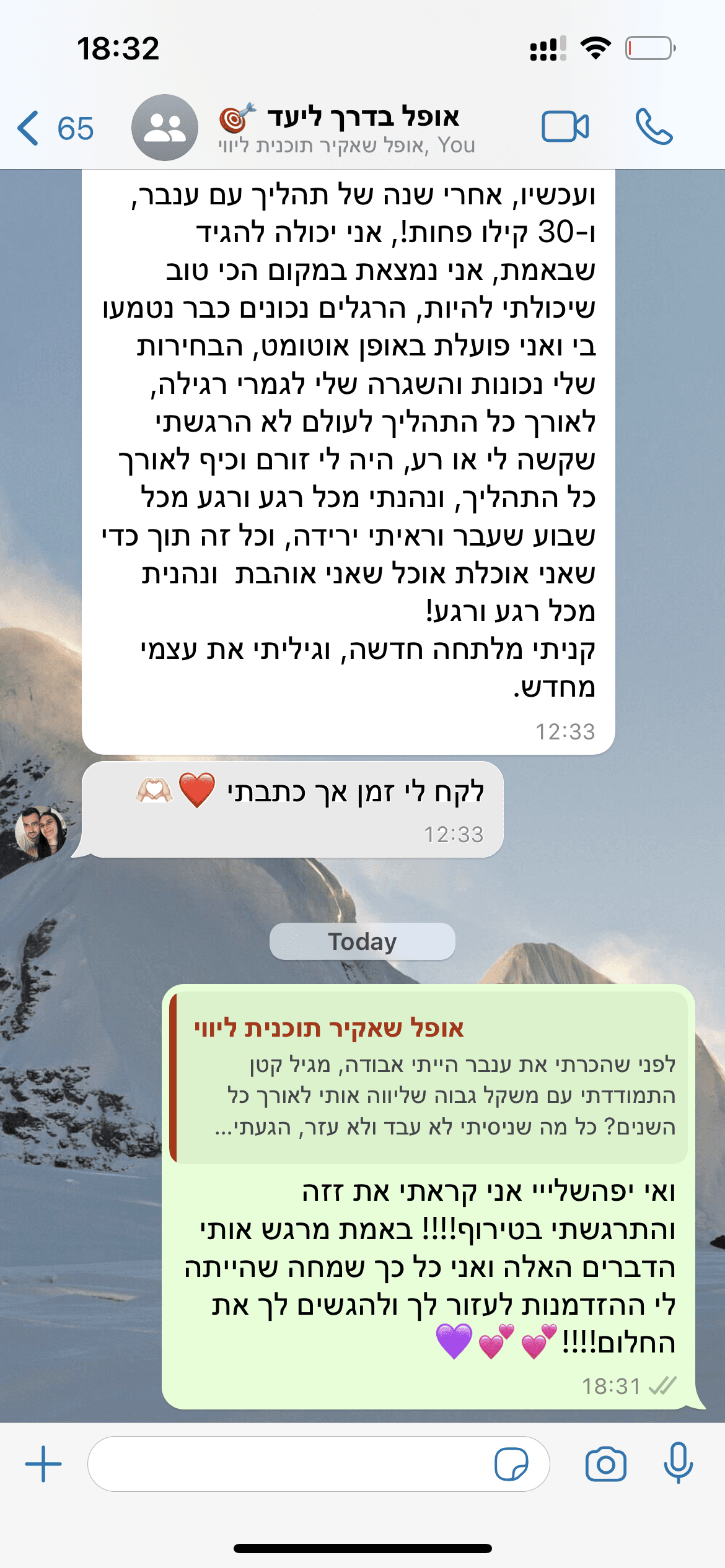Screen dimensions: 725x1568
Task: Start a group video call
Action: pos(565,127)
